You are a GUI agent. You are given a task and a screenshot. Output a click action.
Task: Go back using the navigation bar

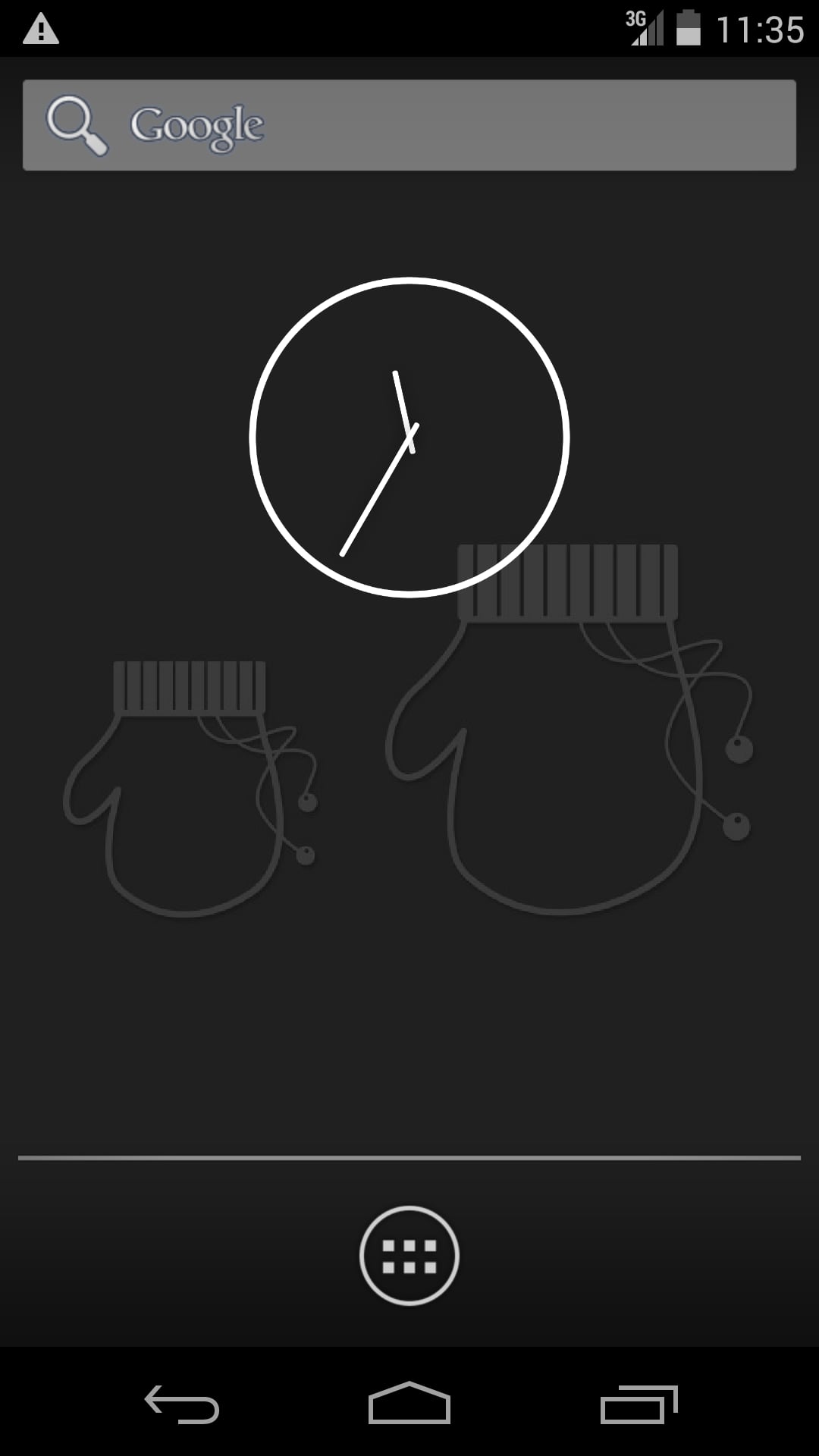tap(182, 1404)
